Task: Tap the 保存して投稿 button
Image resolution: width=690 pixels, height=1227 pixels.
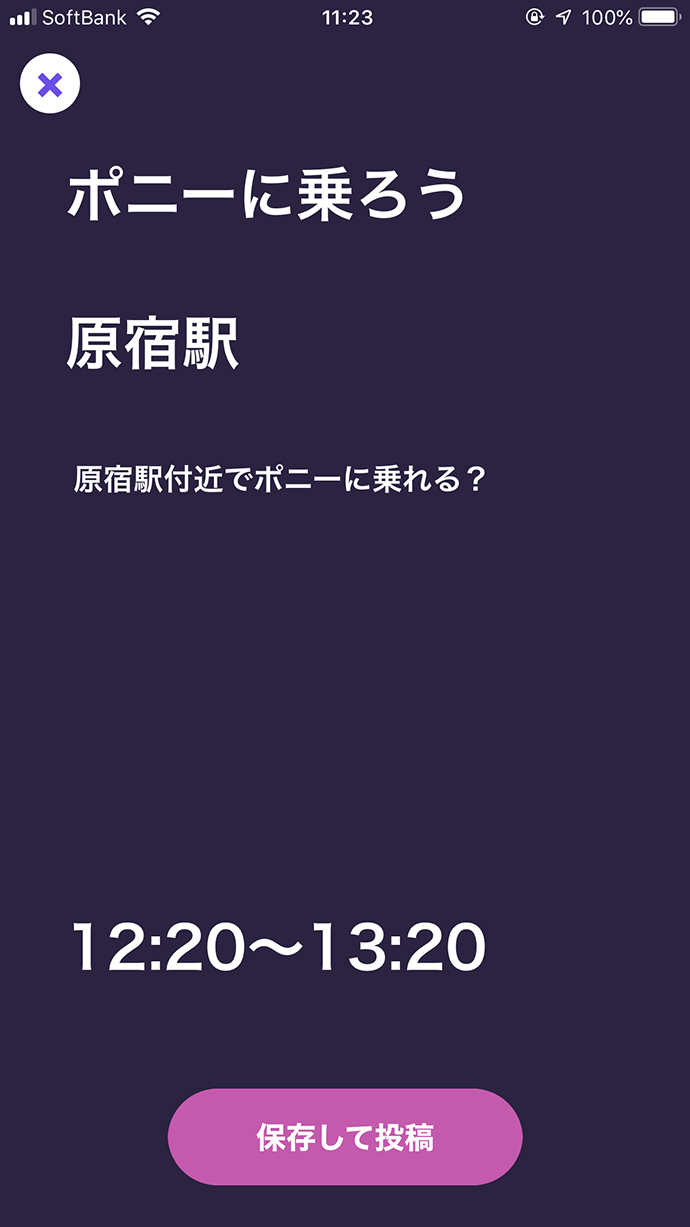Action: pos(345,1137)
